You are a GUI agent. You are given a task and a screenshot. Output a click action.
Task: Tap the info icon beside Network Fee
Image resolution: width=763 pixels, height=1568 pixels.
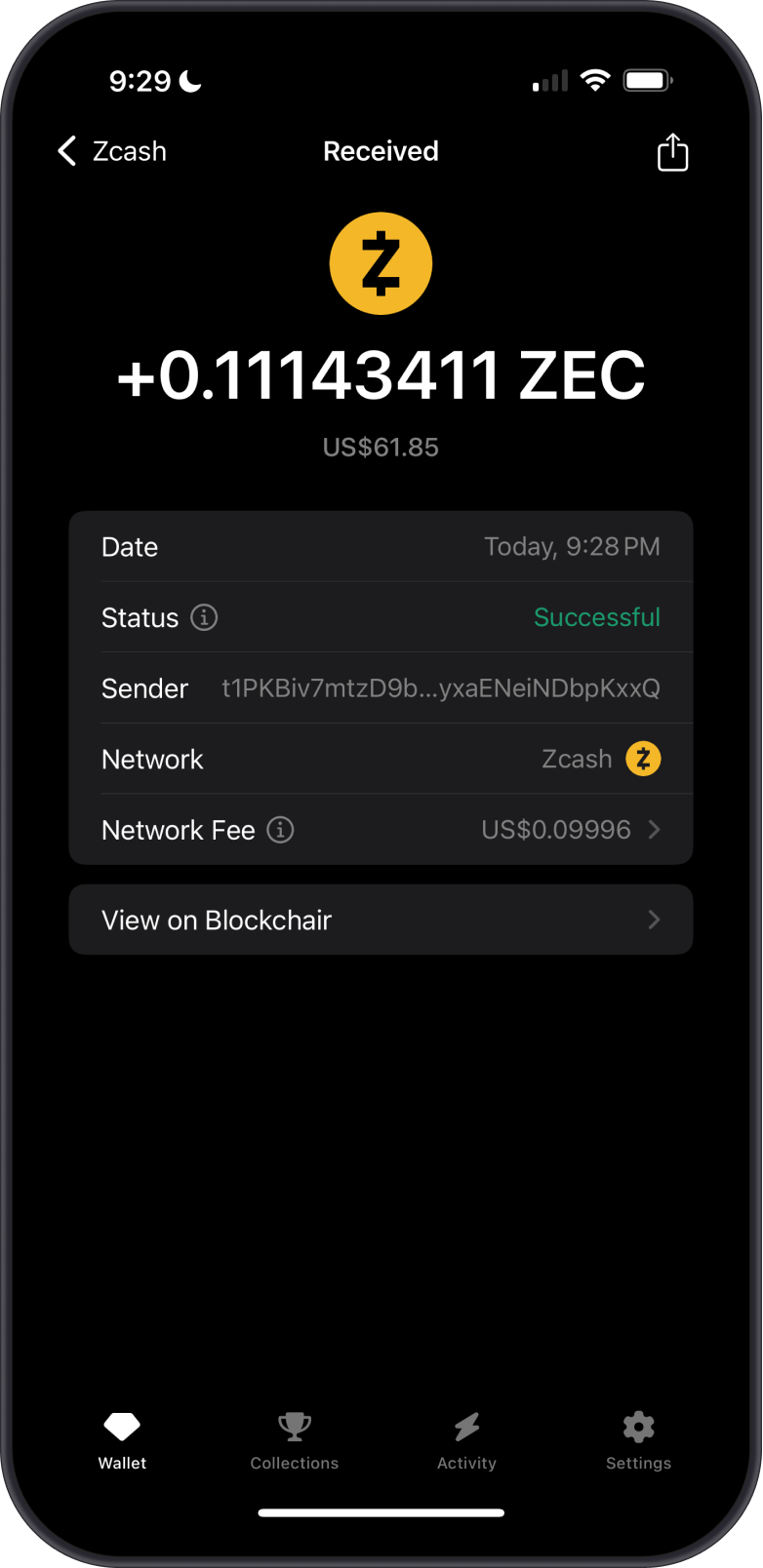pos(280,830)
